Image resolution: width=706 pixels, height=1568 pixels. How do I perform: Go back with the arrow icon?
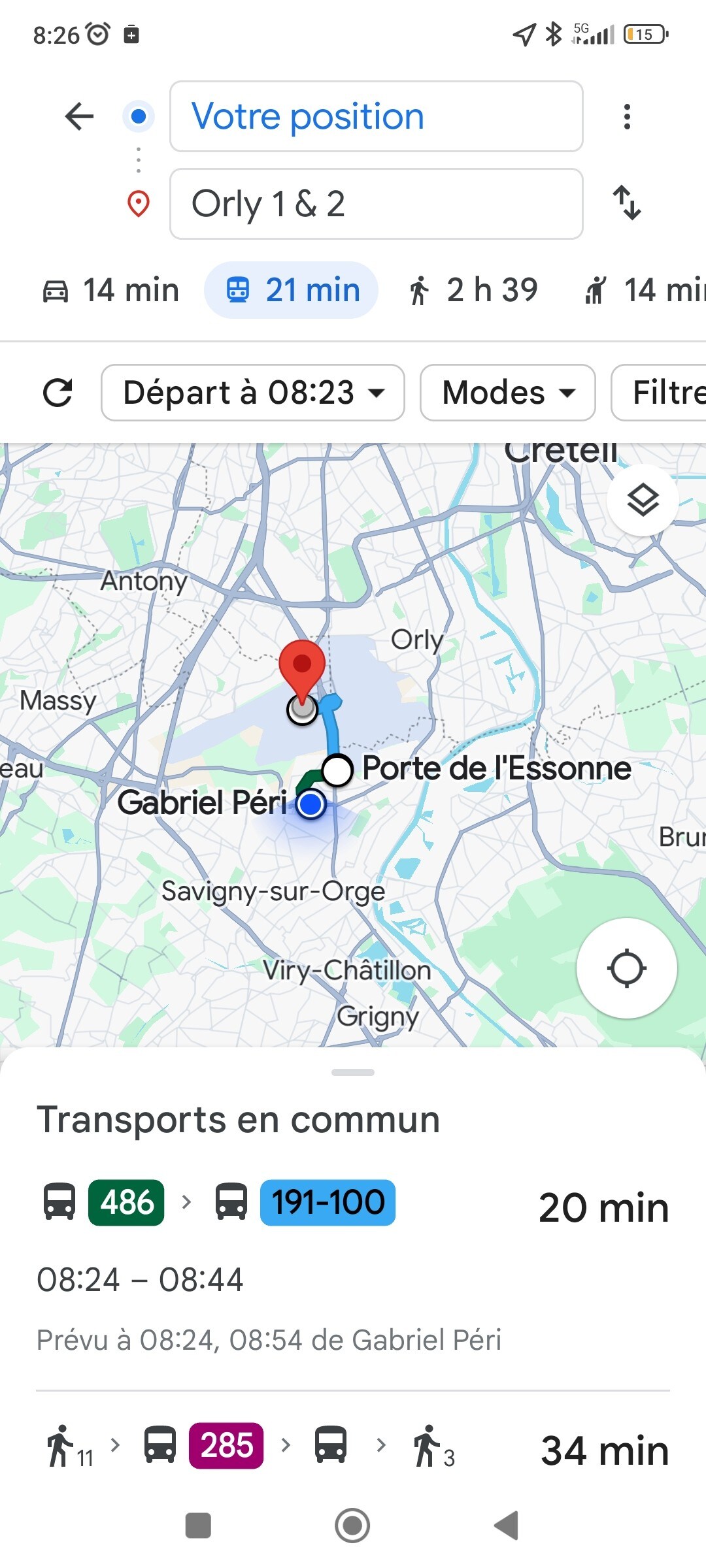(x=80, y=116)
